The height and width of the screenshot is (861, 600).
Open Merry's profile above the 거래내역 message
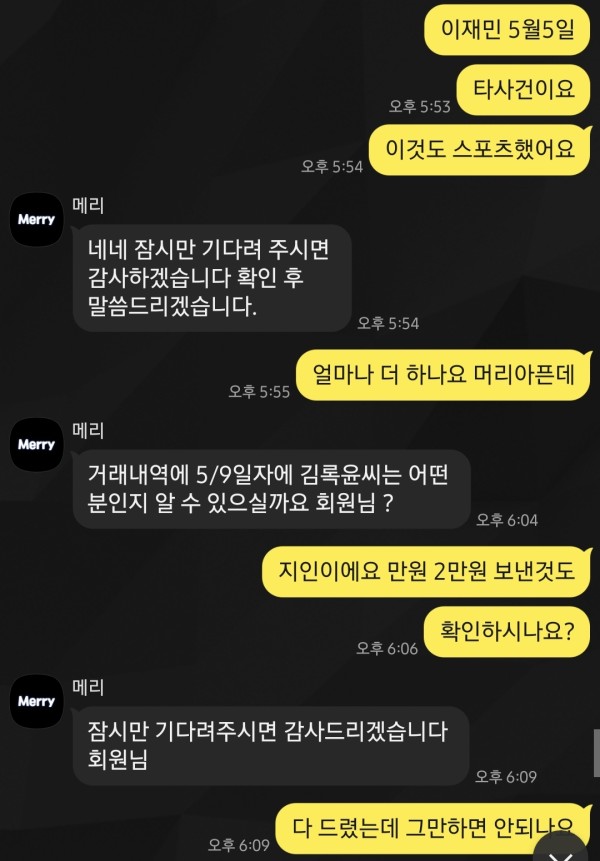(36, 445)
